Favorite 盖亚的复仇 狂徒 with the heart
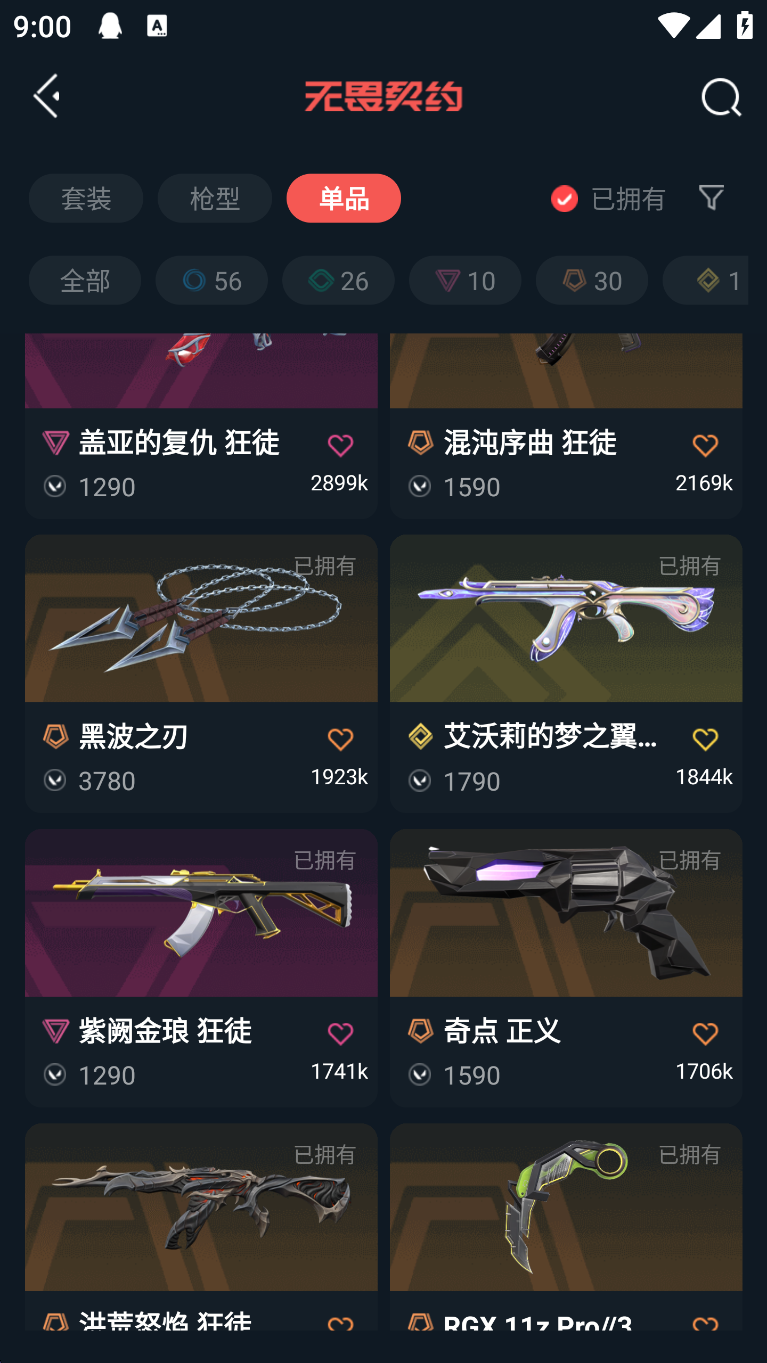Viewport: 767px width, 1363px height. pos(341,443)
